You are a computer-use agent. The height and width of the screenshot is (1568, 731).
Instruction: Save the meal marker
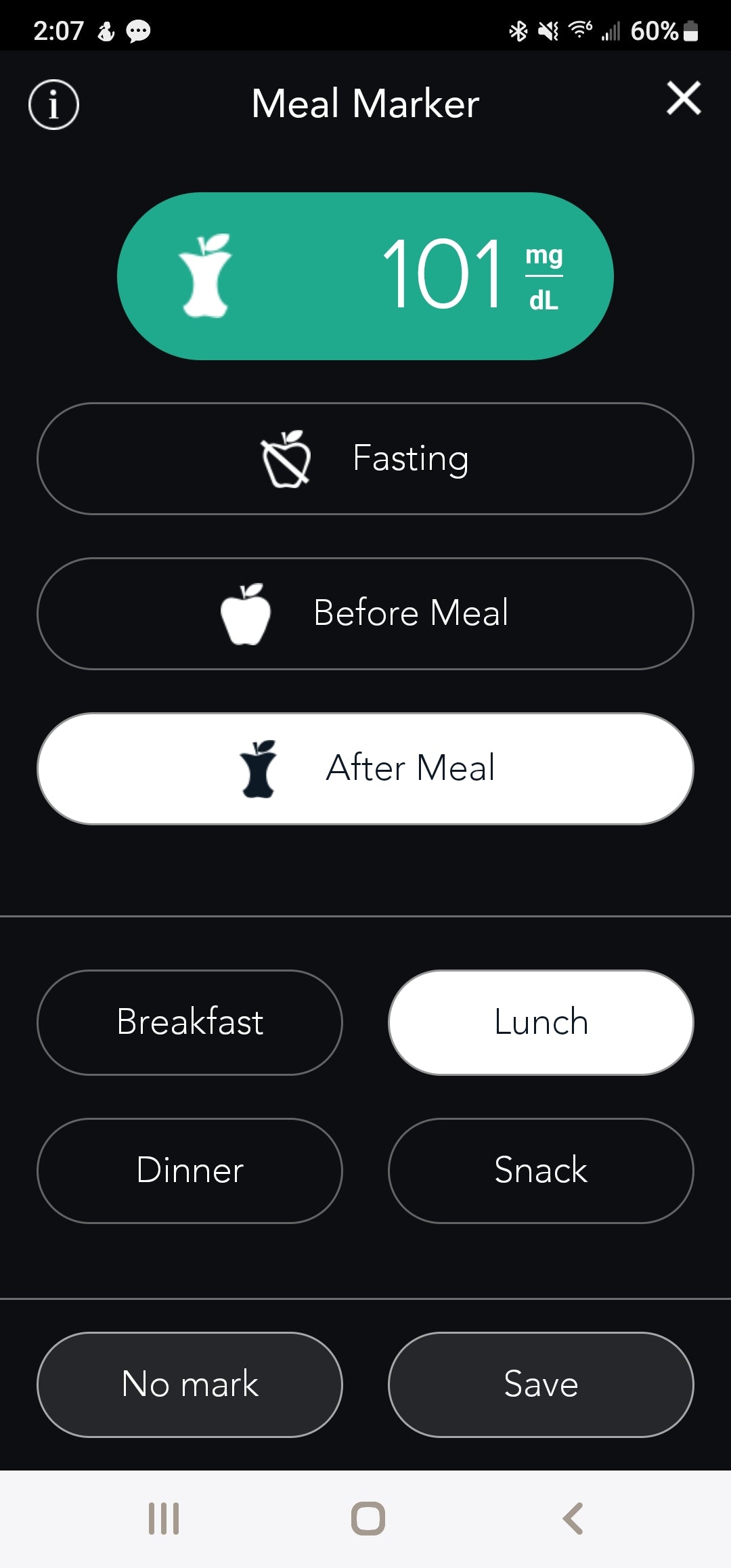[541, 1385]
